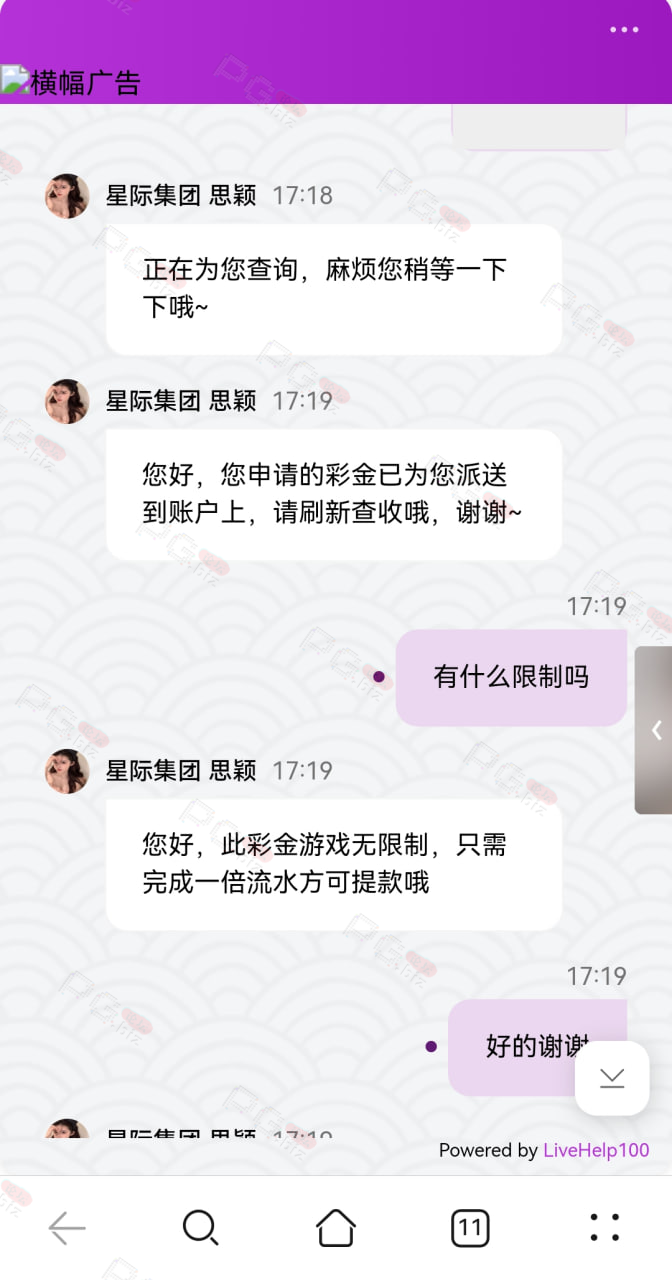
Task: View the 11 open browser tabs
Action: [x=470, y=1228]
